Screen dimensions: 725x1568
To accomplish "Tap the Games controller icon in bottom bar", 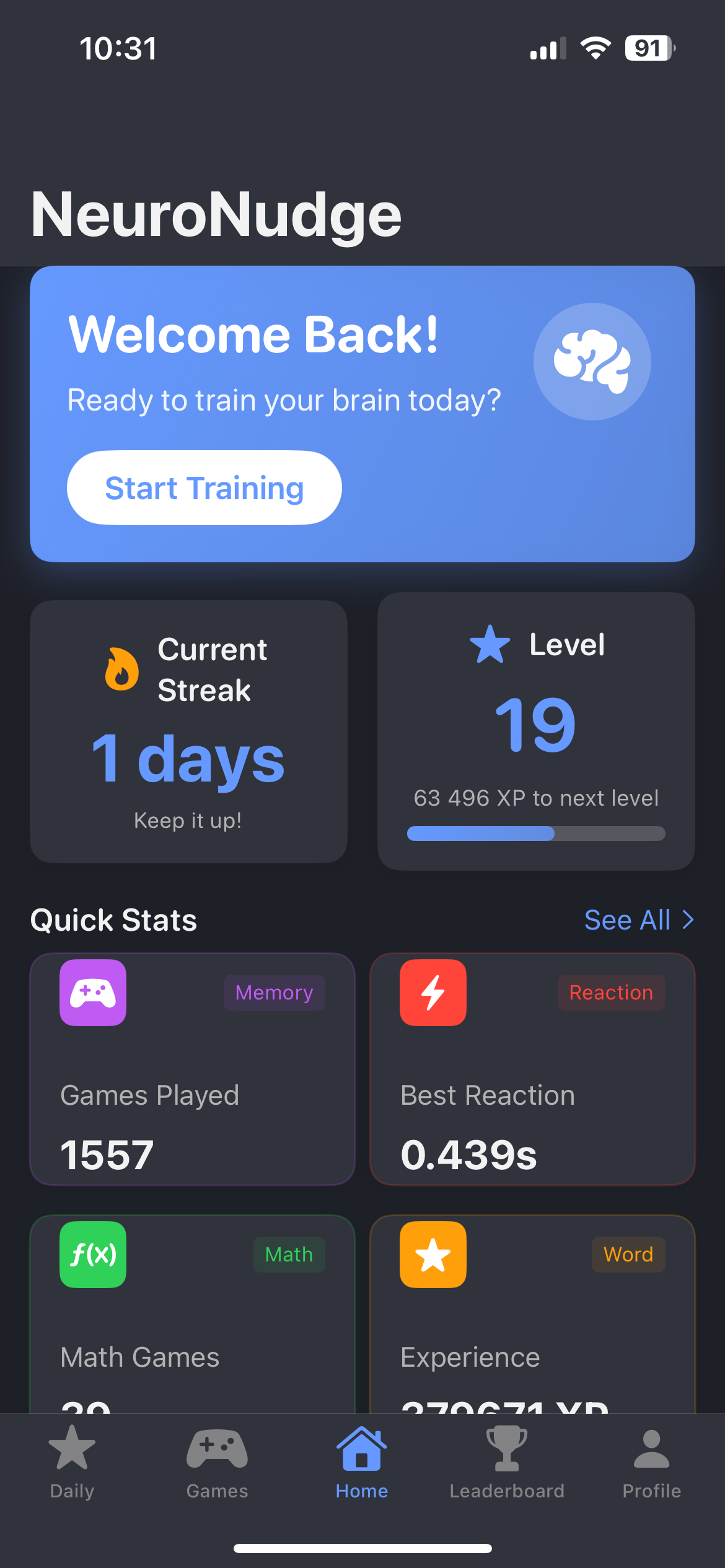I will 217,1449.
